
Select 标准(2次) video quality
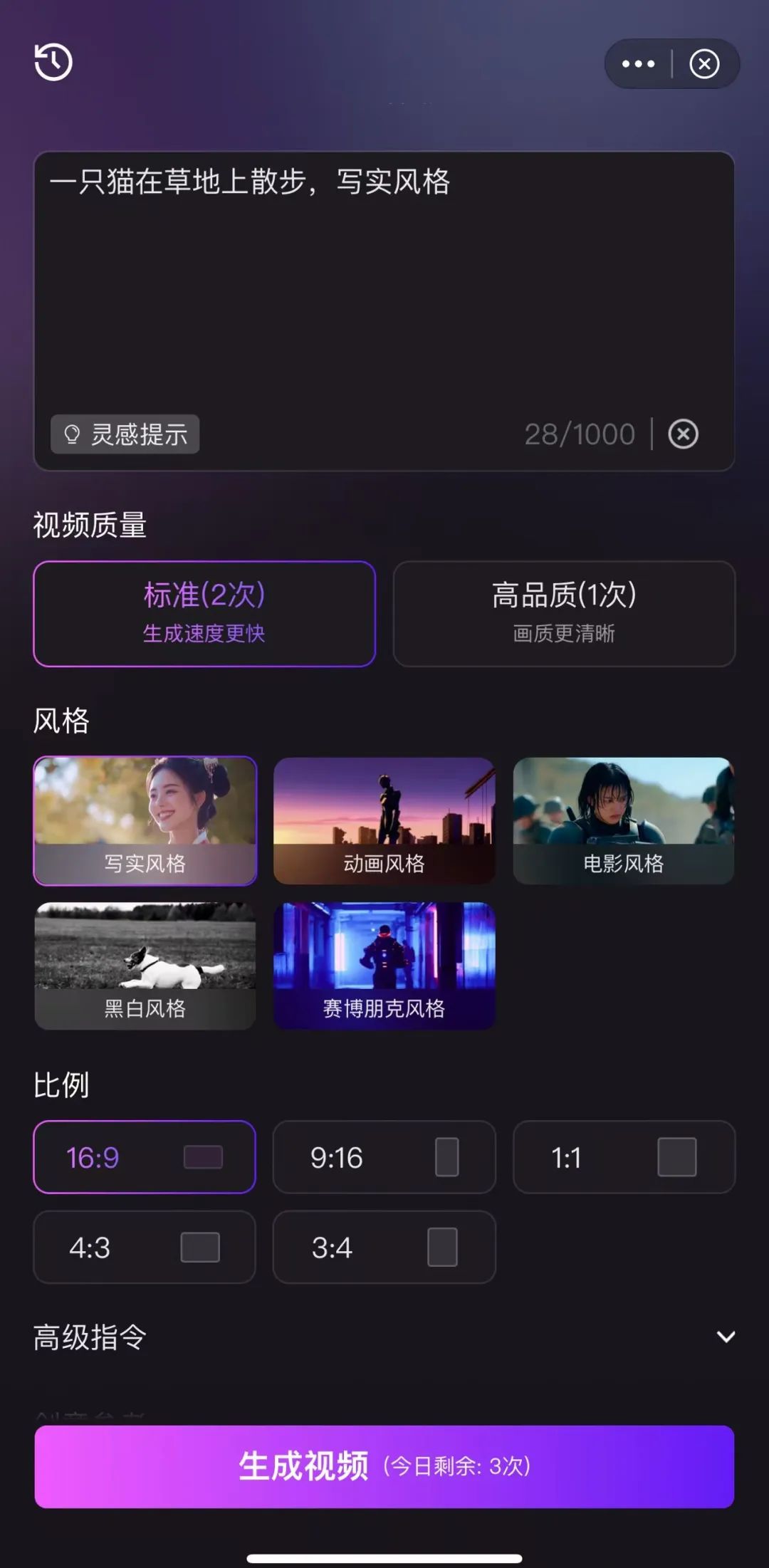(204, 614)
